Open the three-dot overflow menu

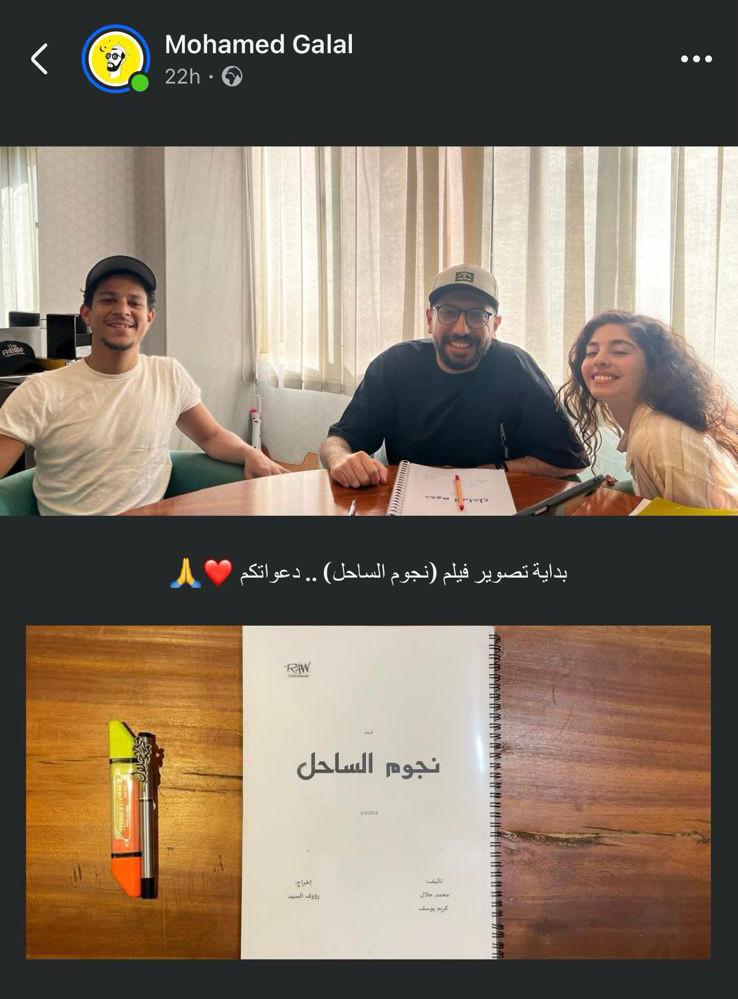point(696,59)
